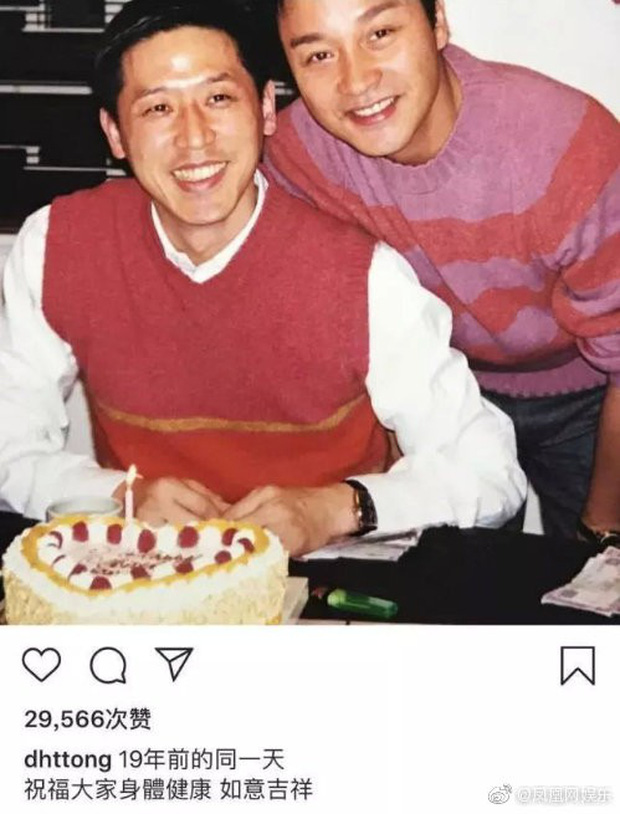Share this post via the send icon
The height and width of the screenshot is (814, 620).
point(173,664)
